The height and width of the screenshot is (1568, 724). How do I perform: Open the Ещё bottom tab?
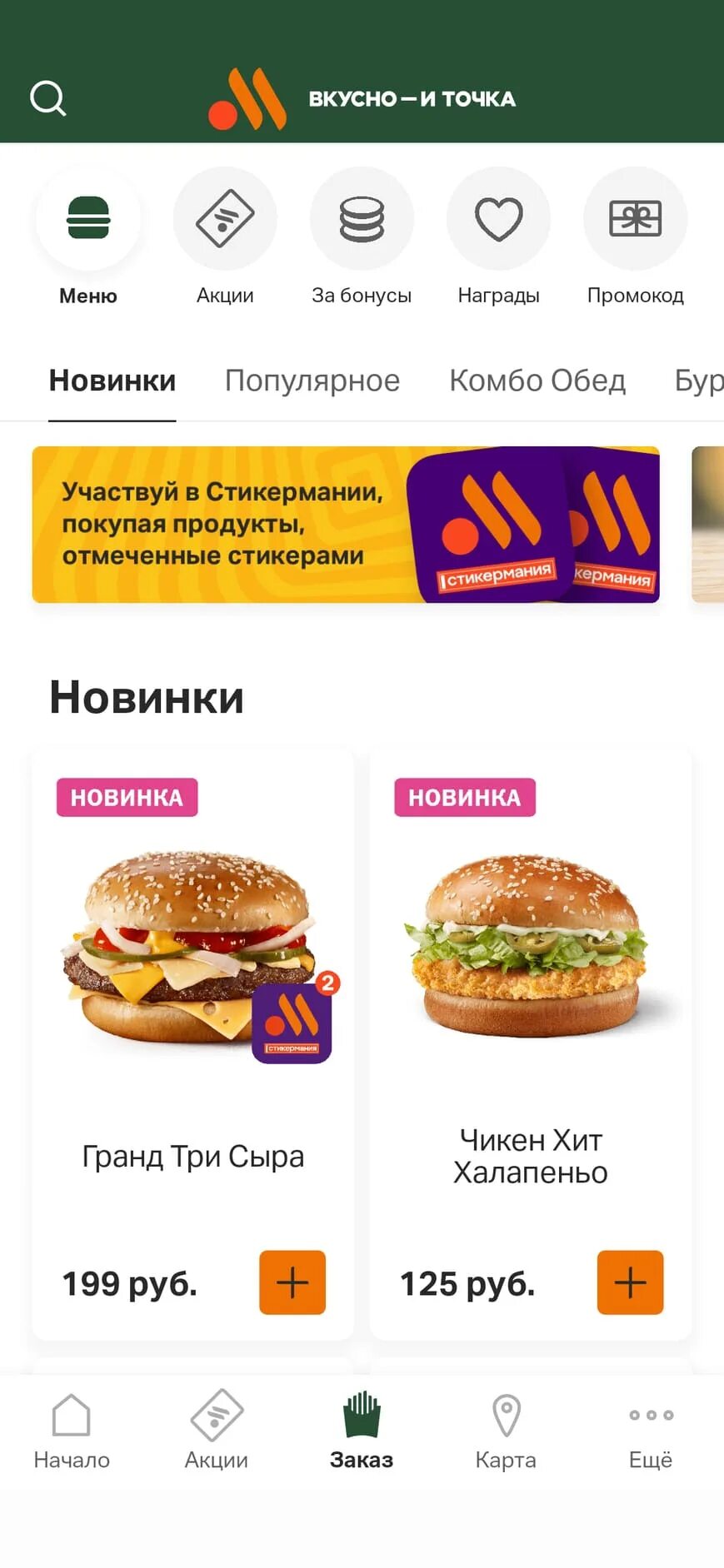click(x=651, y=1432)
